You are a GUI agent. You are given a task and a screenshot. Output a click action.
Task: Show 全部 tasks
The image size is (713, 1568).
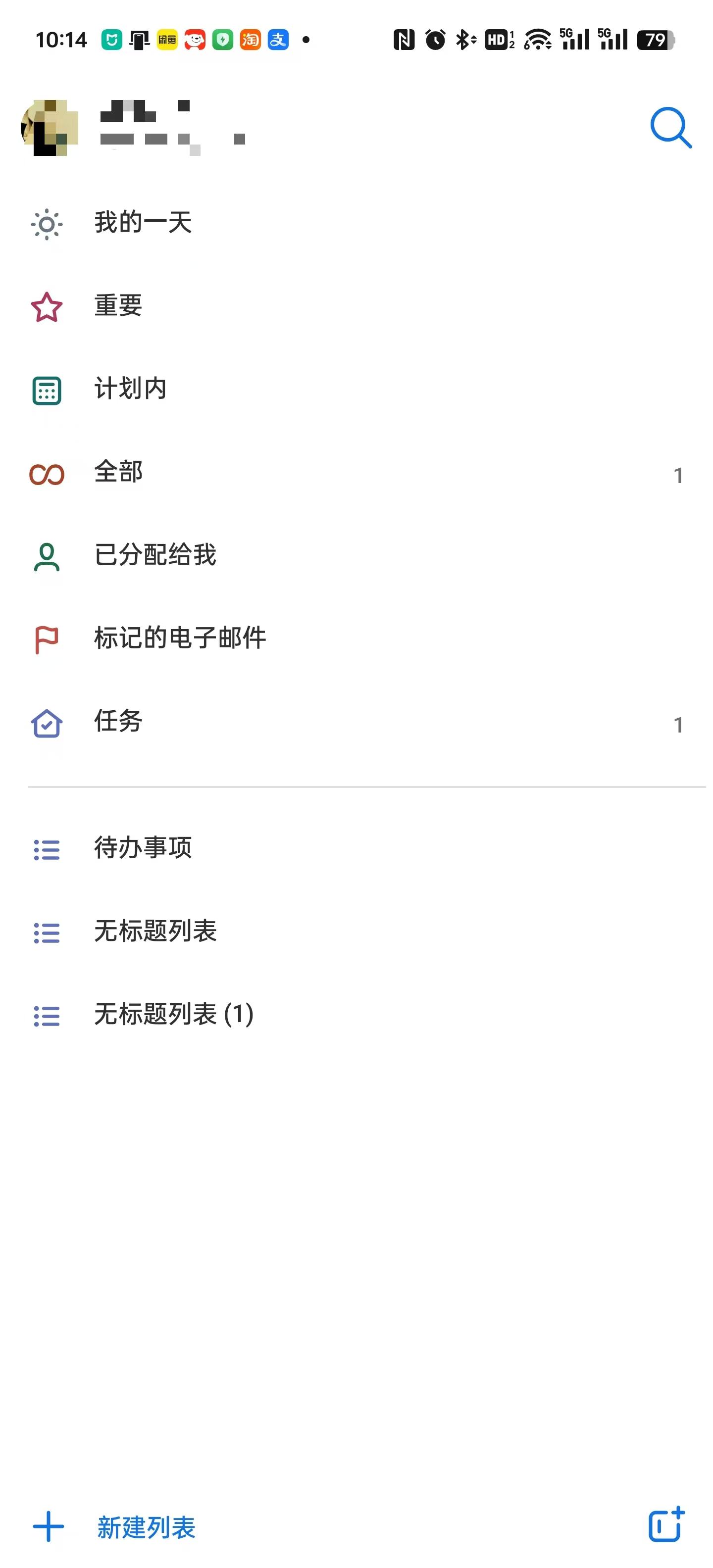tap(118, 472)
